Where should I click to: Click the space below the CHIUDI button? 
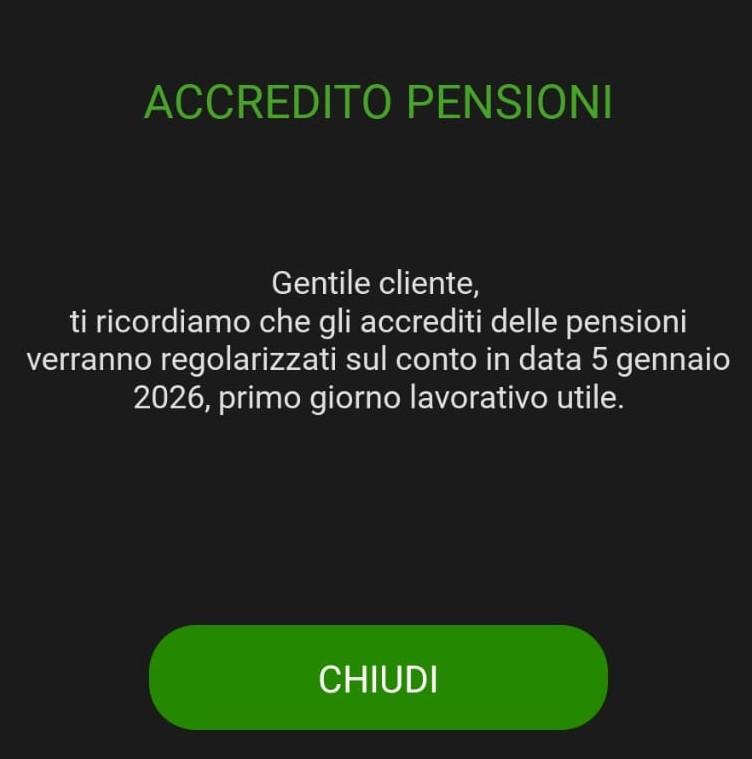(x=376, y=745)
